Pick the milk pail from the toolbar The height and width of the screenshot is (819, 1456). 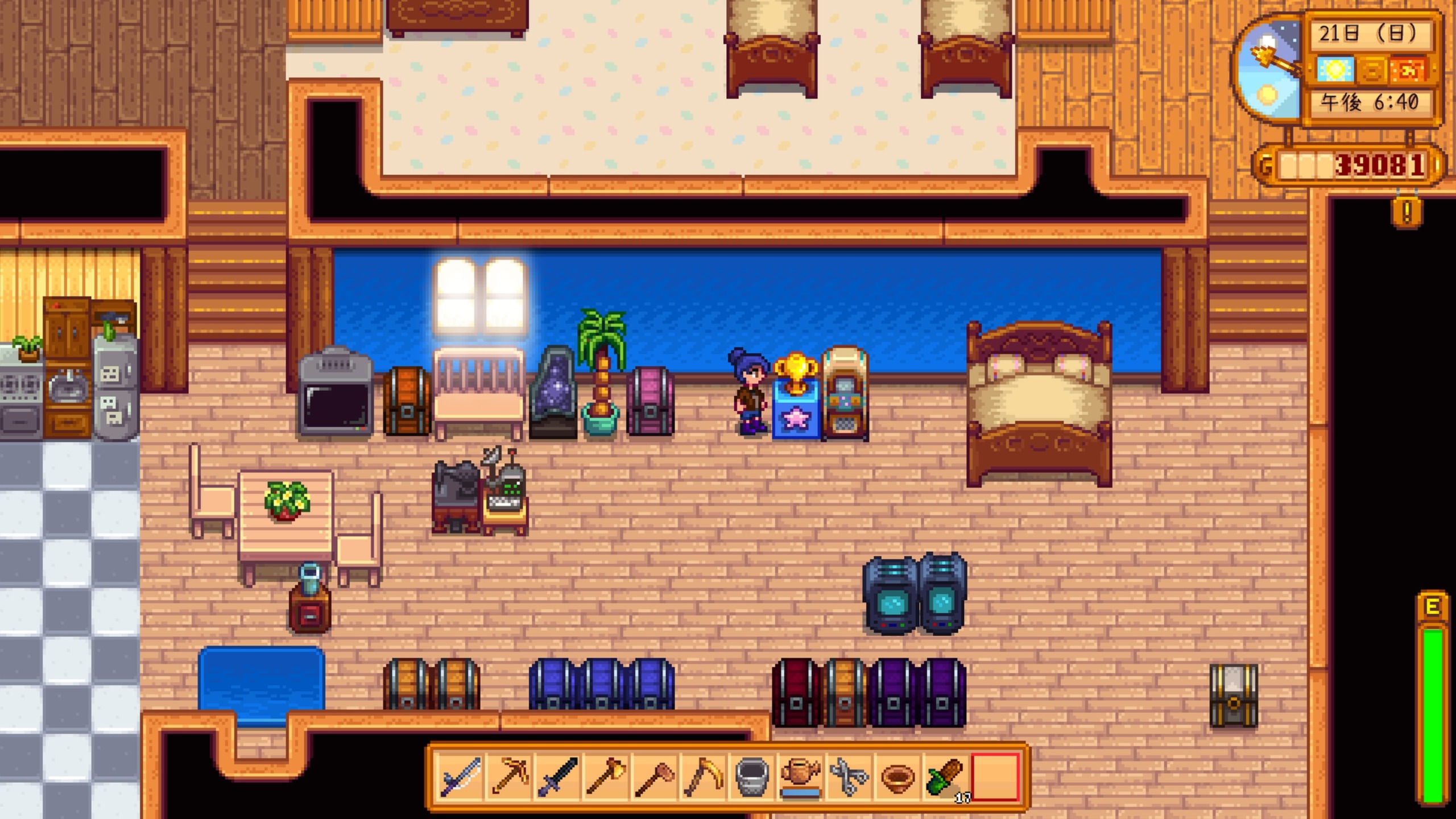tap(751, 776)
